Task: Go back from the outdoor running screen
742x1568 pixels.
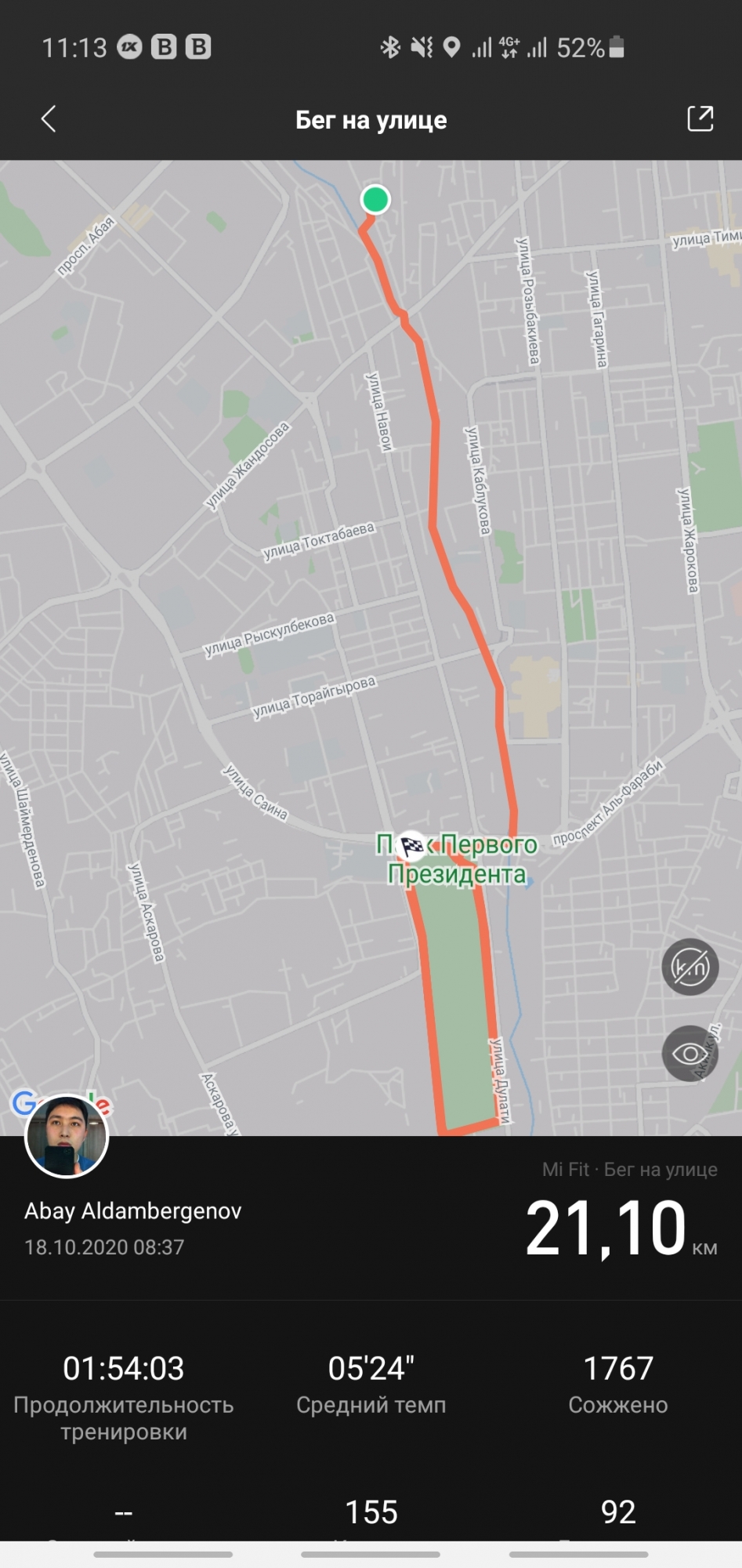Action: [49, 119]
